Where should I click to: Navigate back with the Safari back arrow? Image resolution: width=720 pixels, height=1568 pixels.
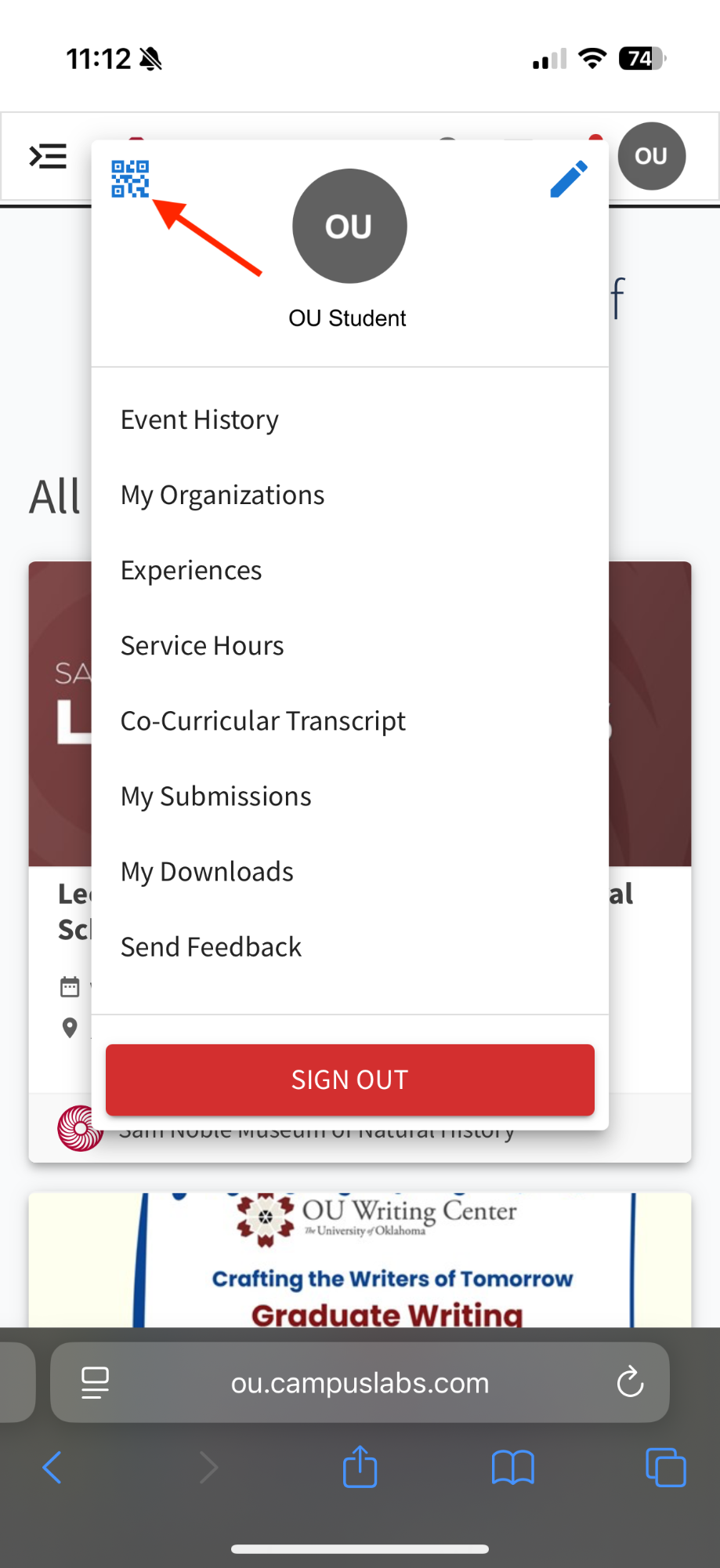pyautogui.click(x=52, y=1468)
